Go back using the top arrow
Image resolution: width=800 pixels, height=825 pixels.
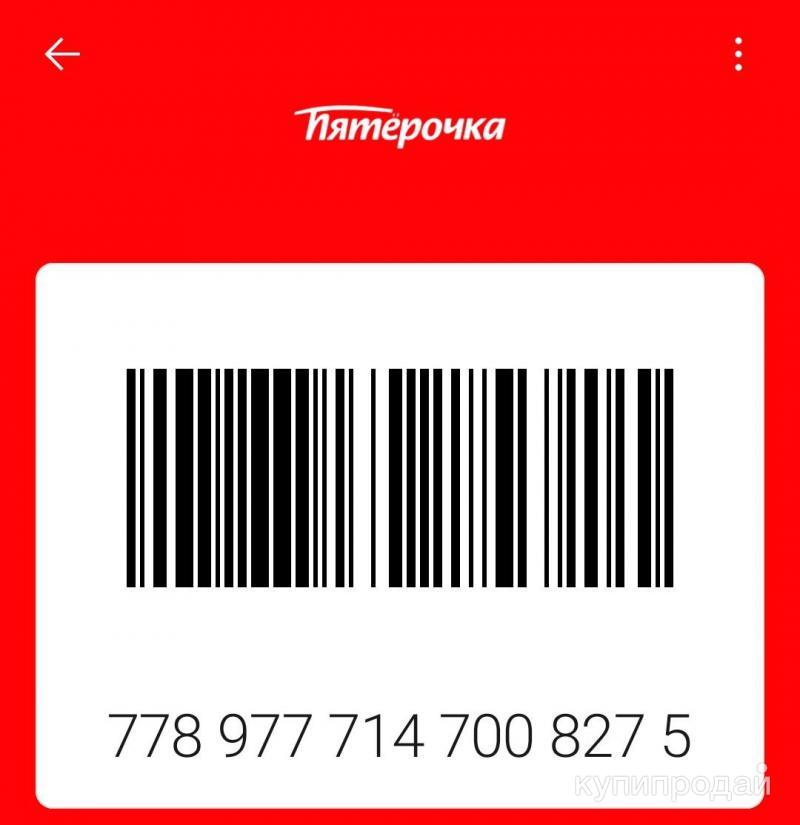point(62,54)
